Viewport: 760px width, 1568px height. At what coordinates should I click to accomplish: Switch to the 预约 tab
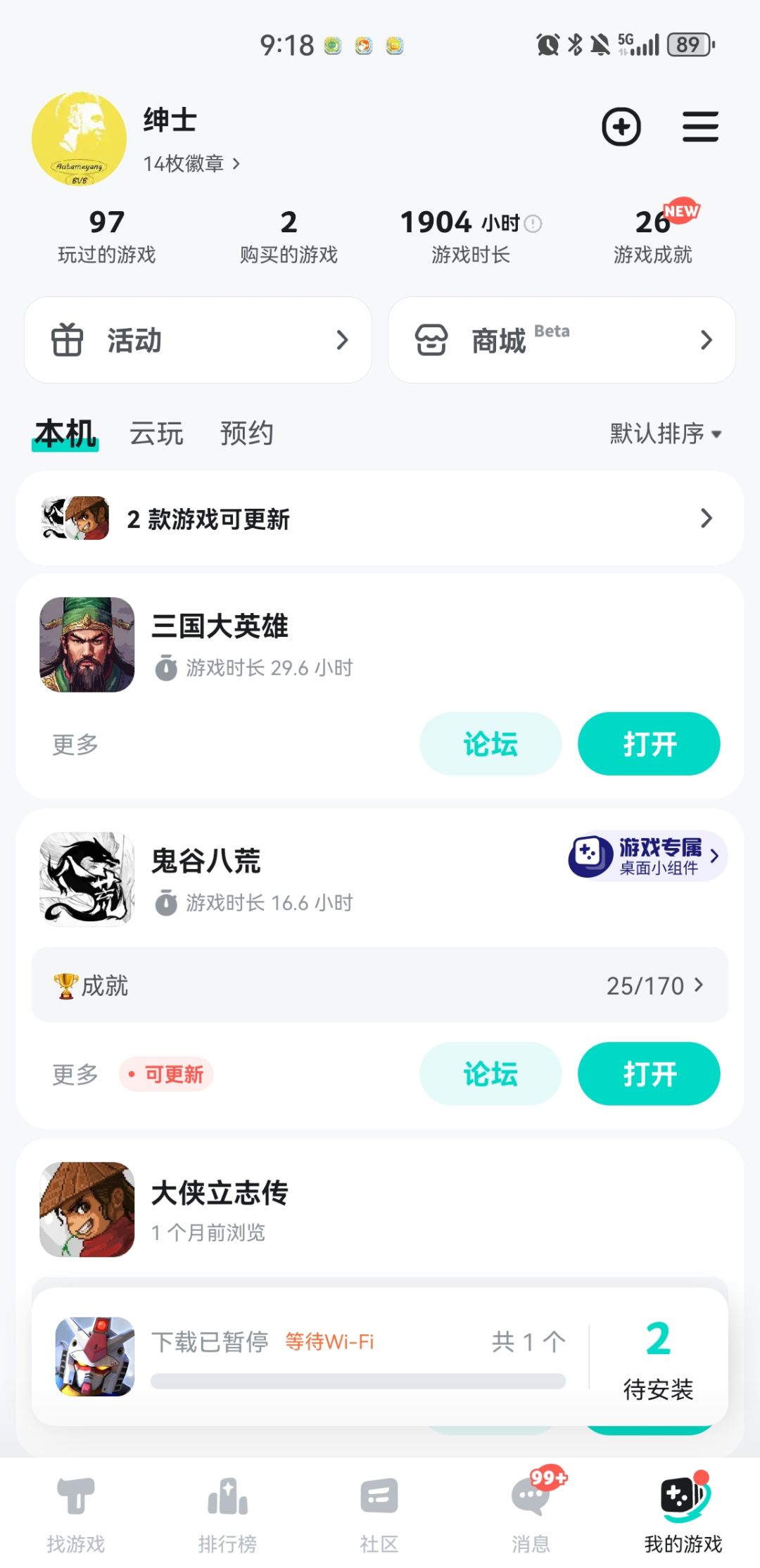(x=246, y=434)
